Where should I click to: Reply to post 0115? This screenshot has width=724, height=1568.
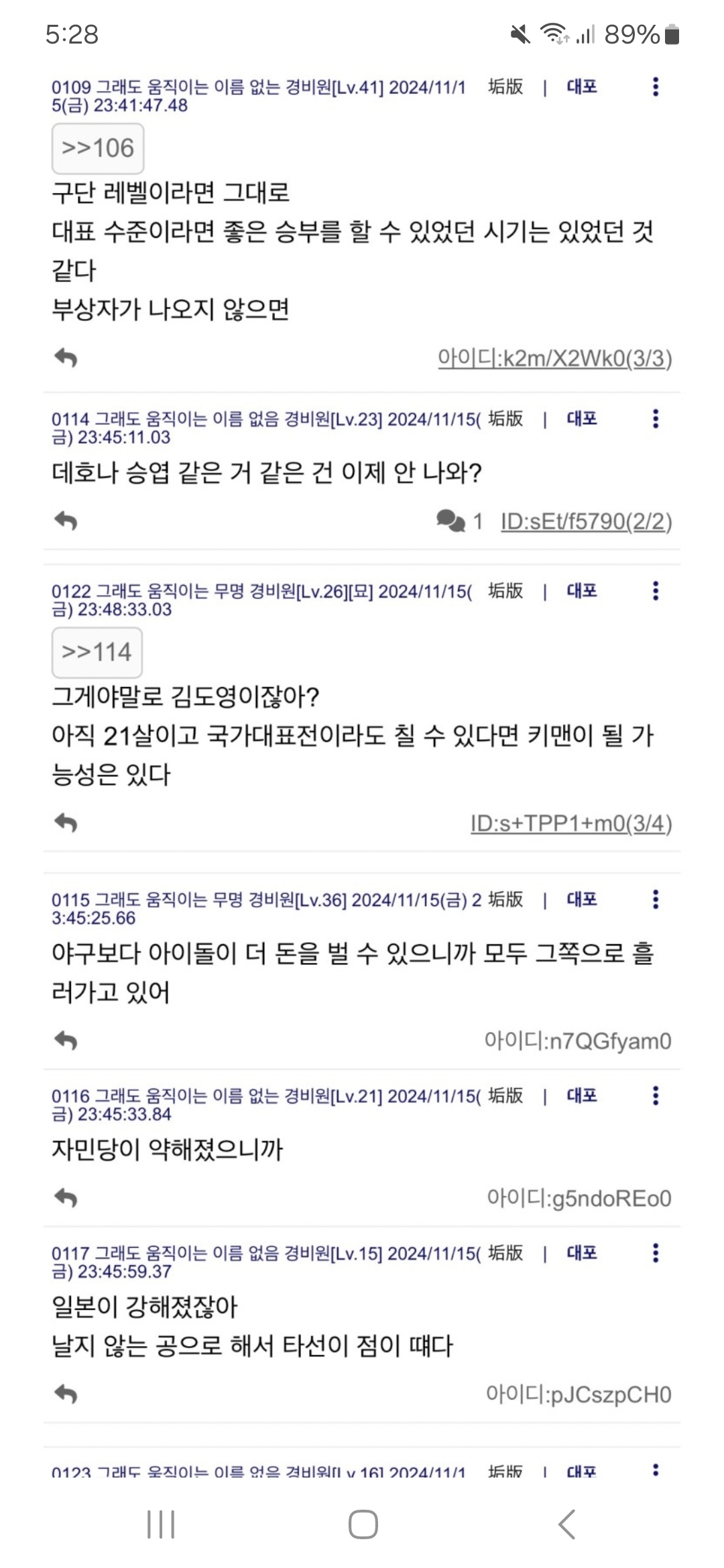tap(66, 1040)
